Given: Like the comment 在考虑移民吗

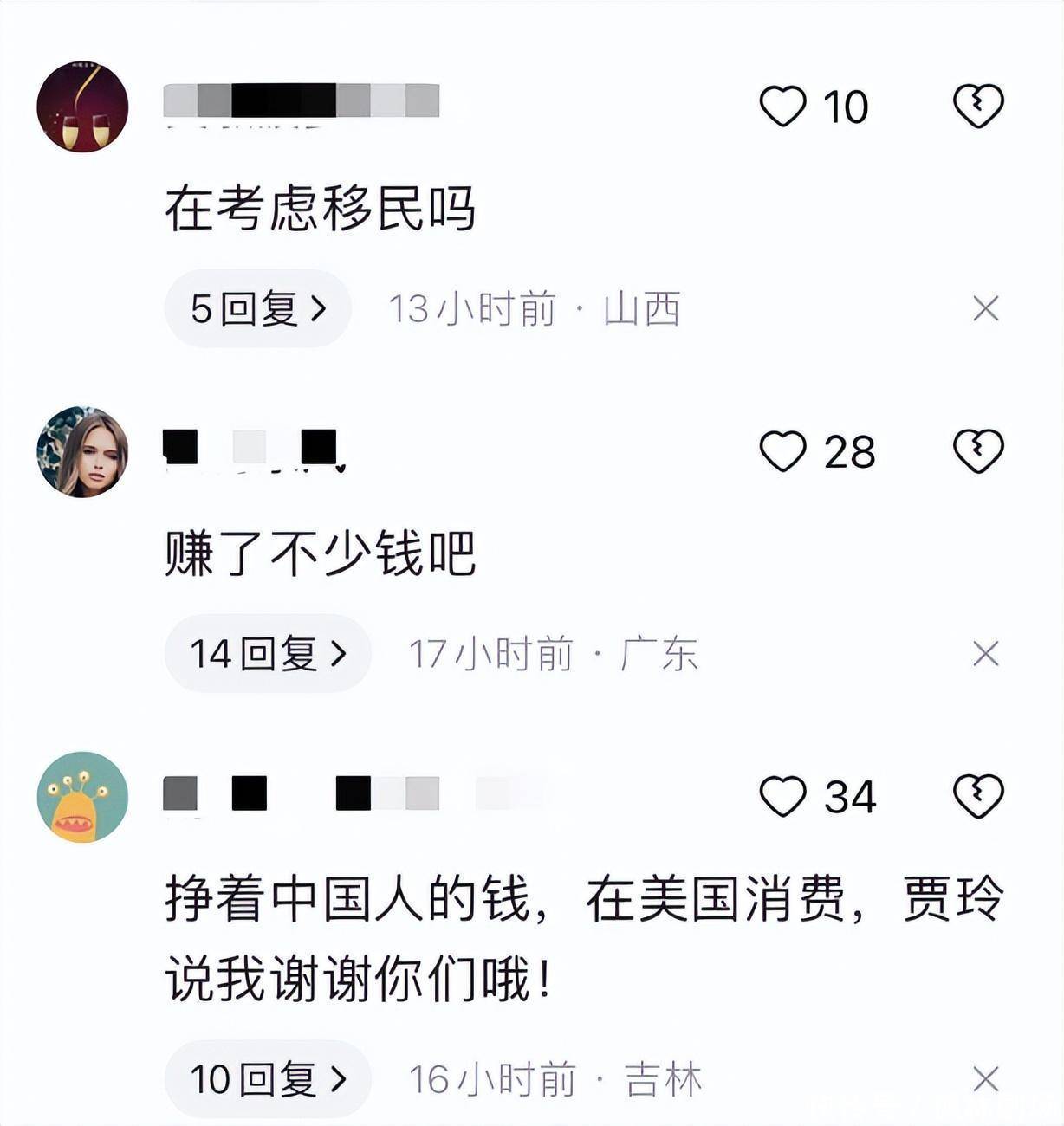Looking at the screenshot, I should (x=783, y=107).
